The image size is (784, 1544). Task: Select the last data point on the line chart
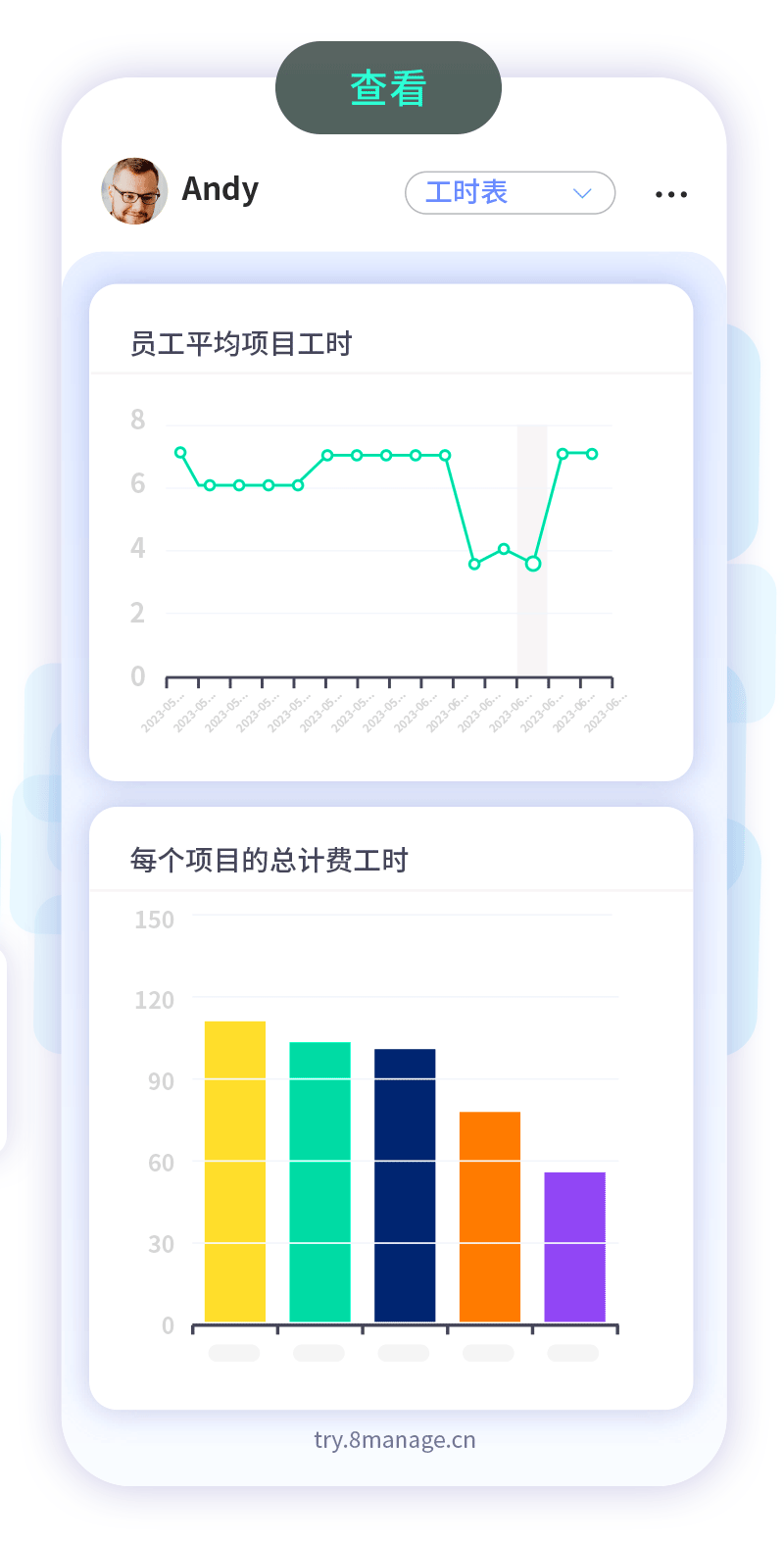pos(591,454)
